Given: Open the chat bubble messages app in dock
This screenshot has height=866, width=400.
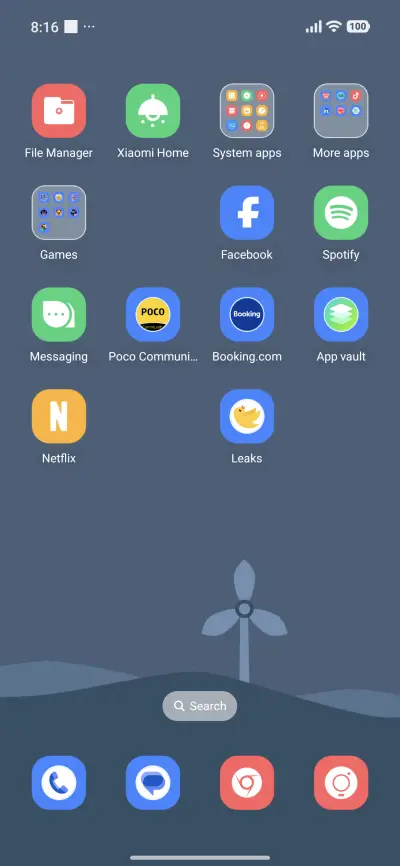Looking at the screenshot, I should [153, 783].
